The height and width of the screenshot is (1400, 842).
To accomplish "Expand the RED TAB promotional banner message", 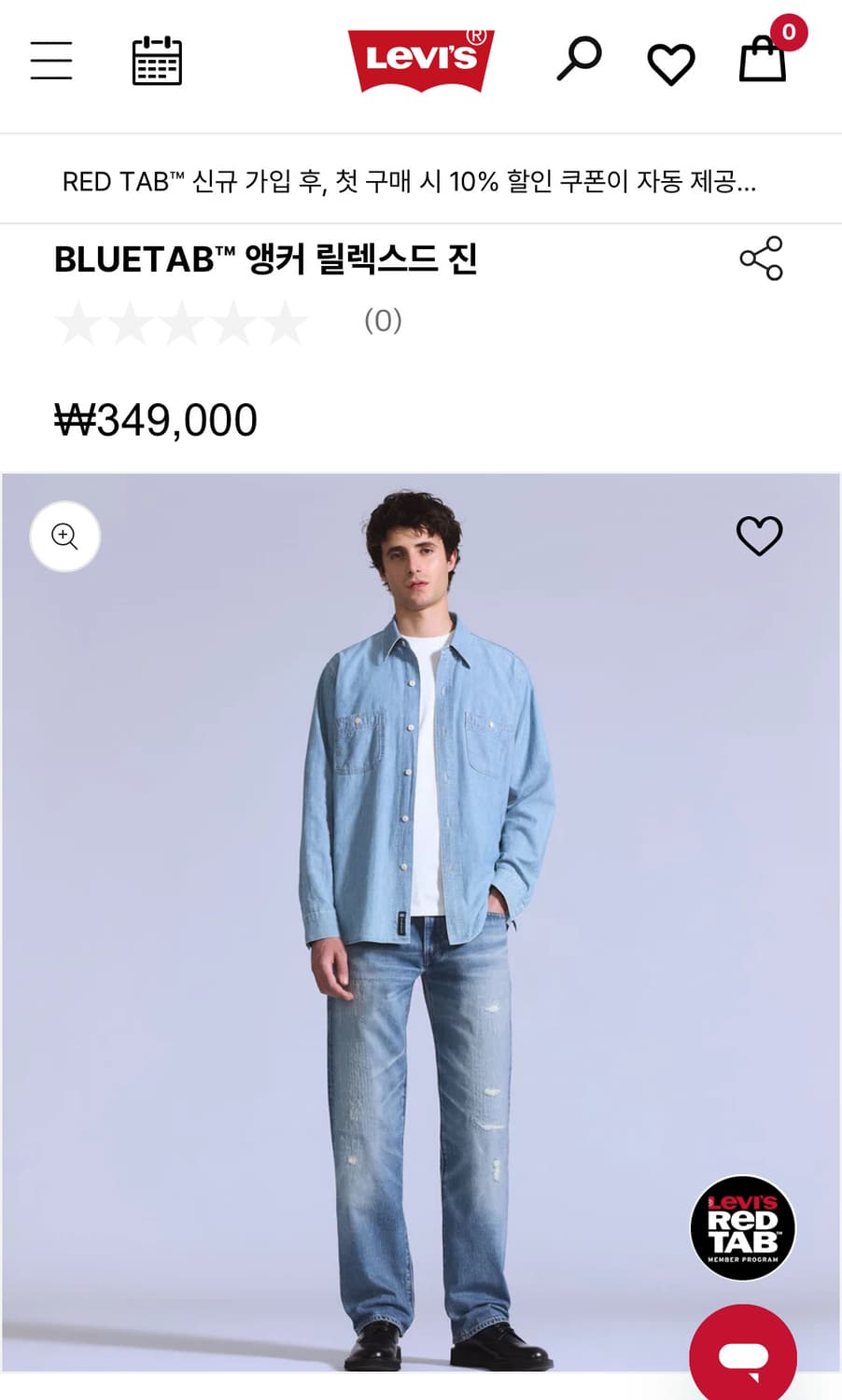I will (409, 179).
